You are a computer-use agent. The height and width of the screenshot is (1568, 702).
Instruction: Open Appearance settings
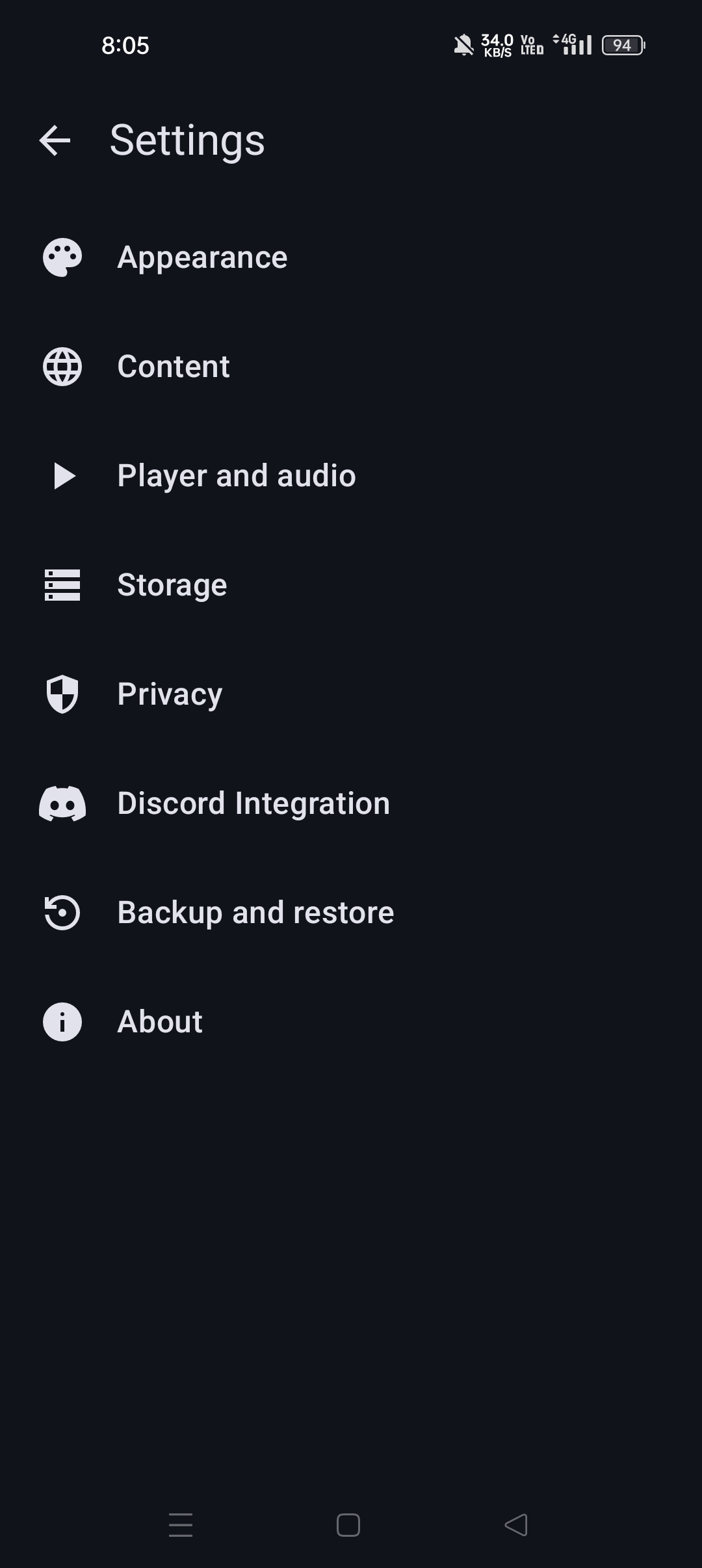click(202, 257)
